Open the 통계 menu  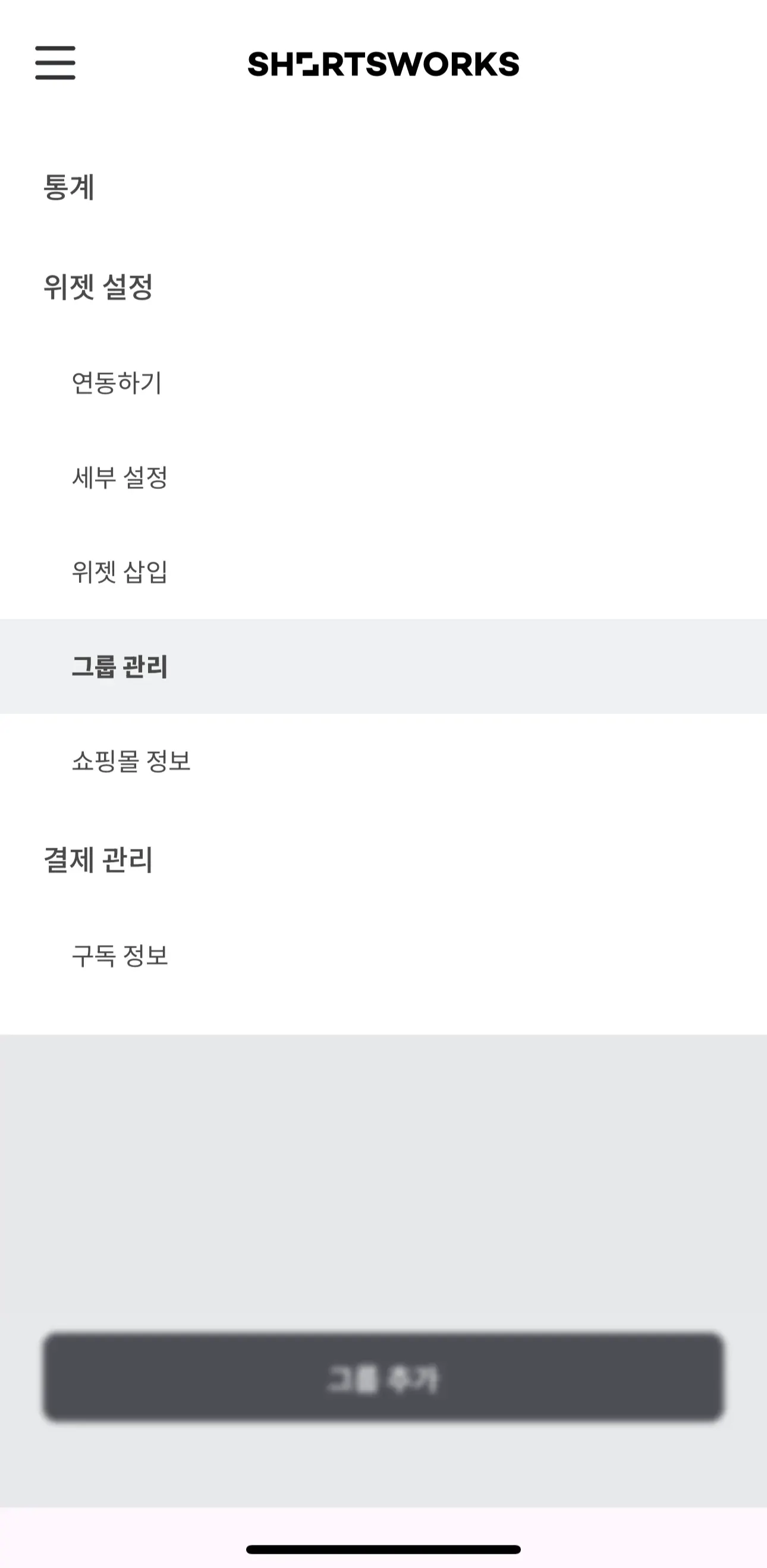coord(69,187)
